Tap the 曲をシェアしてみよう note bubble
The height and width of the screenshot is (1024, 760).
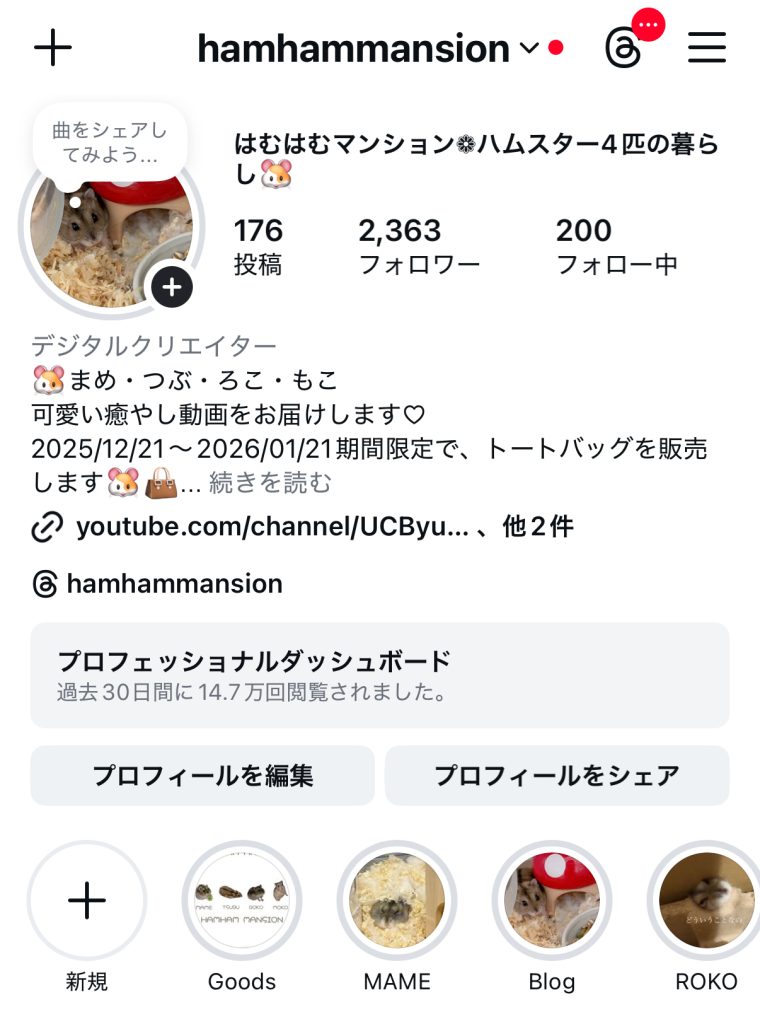109,142
